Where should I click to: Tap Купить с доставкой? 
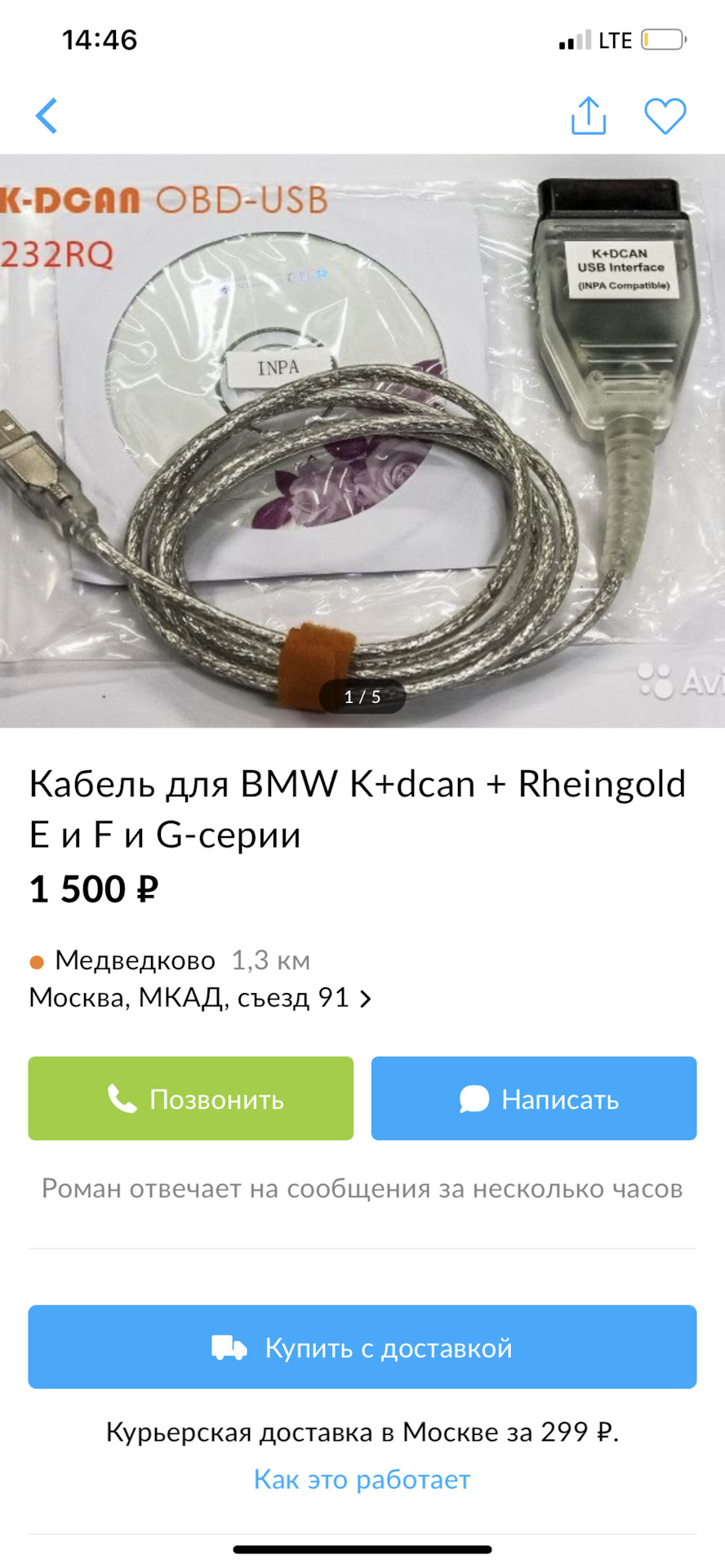tap(362, 1347)
